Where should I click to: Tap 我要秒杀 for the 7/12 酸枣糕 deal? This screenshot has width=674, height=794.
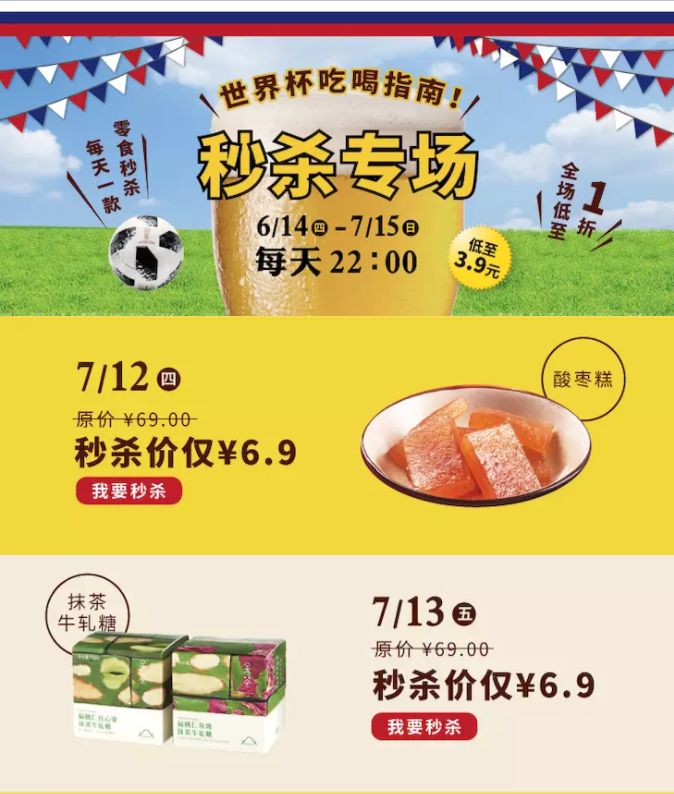tap(129, 491)
